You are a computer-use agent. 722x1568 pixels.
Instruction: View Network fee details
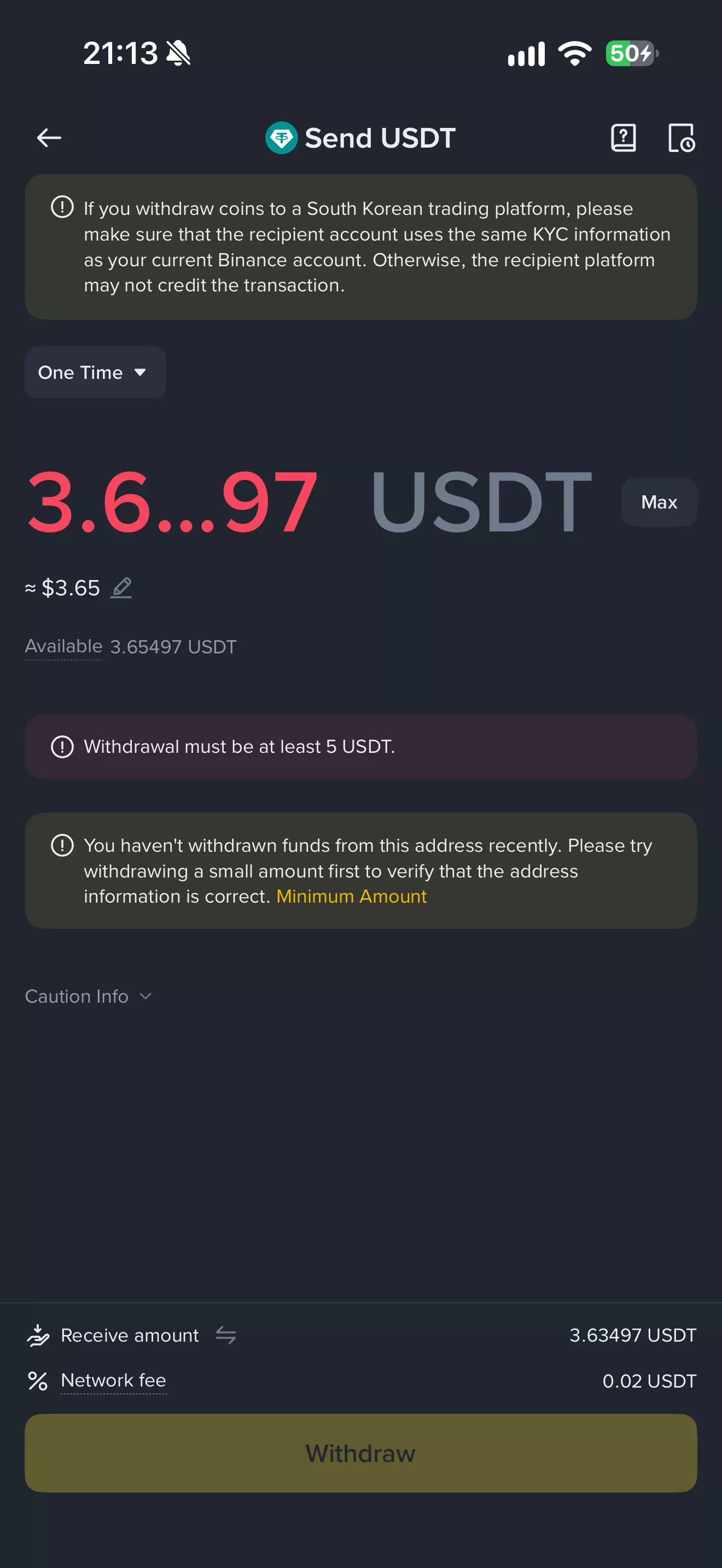113,1380
